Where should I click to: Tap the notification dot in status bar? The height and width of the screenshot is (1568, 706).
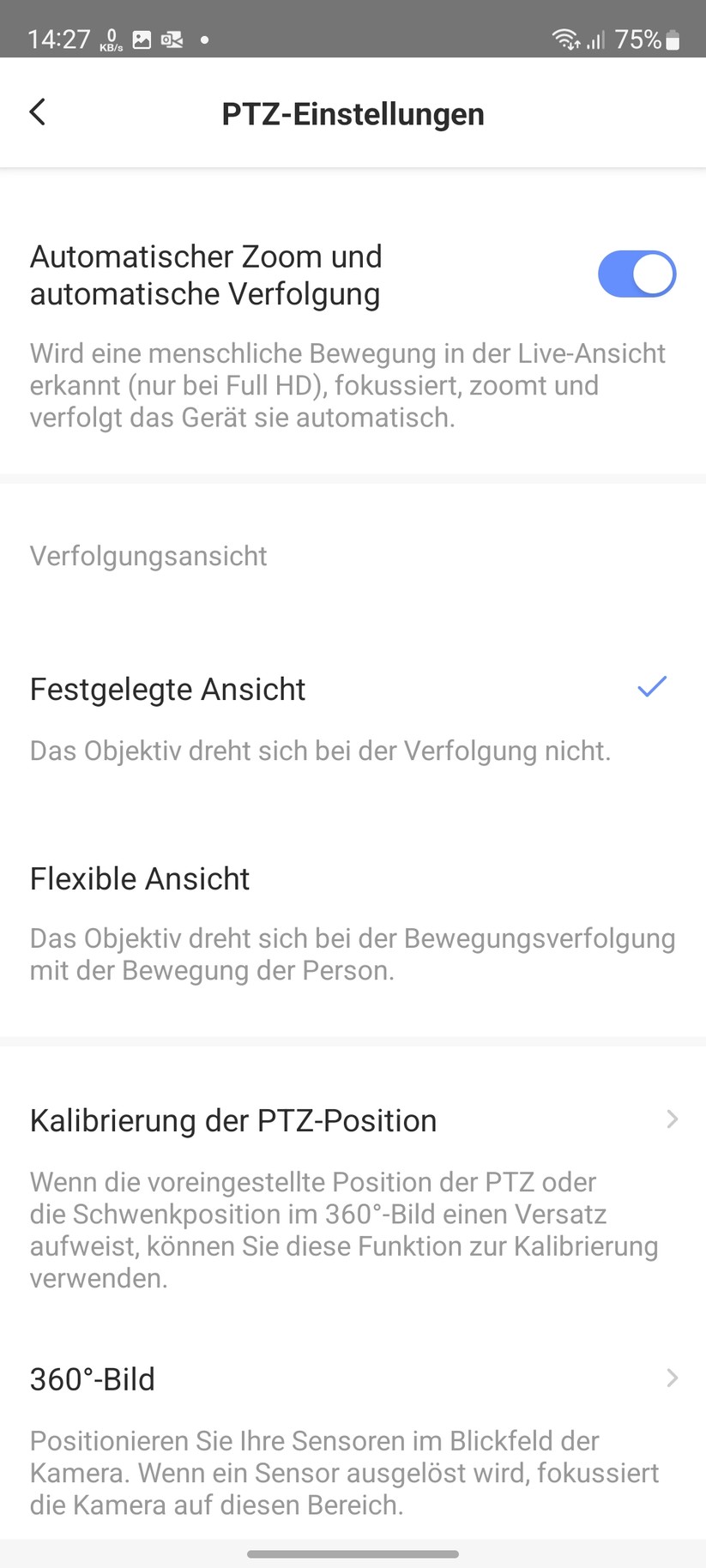pos(204,39)
